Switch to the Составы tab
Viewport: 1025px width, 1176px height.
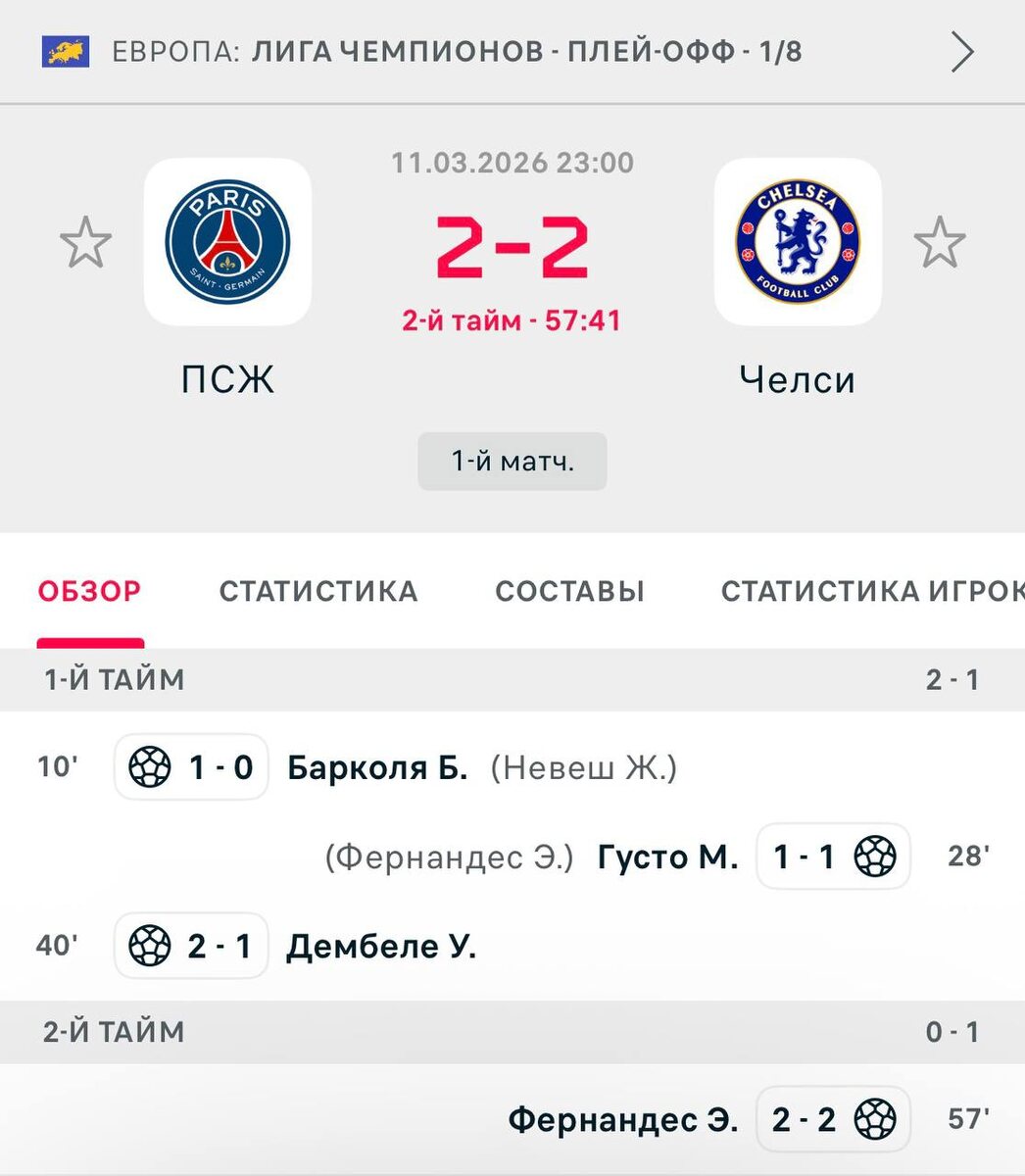tap(569, 591)
